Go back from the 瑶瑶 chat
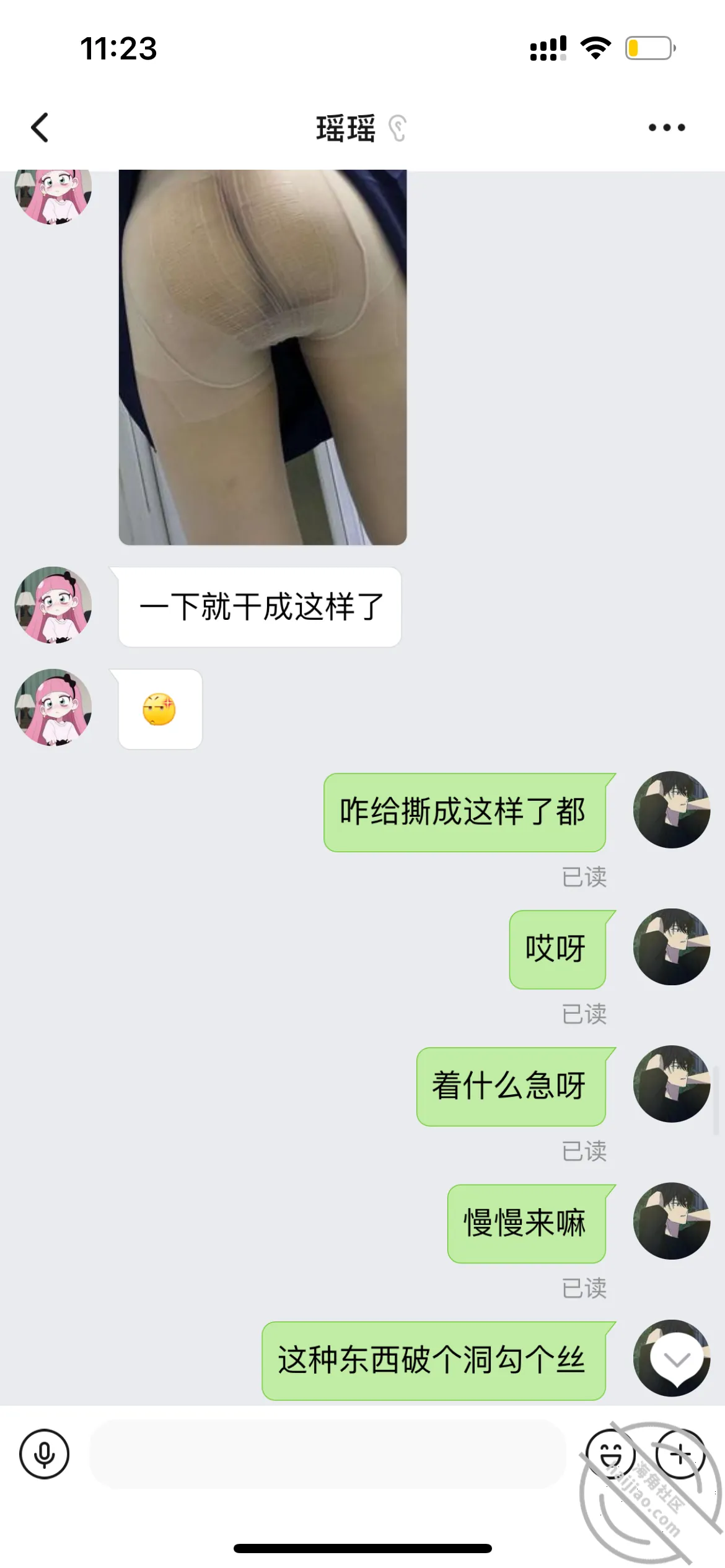This screenshot has height=1568, width=725. 40,128
